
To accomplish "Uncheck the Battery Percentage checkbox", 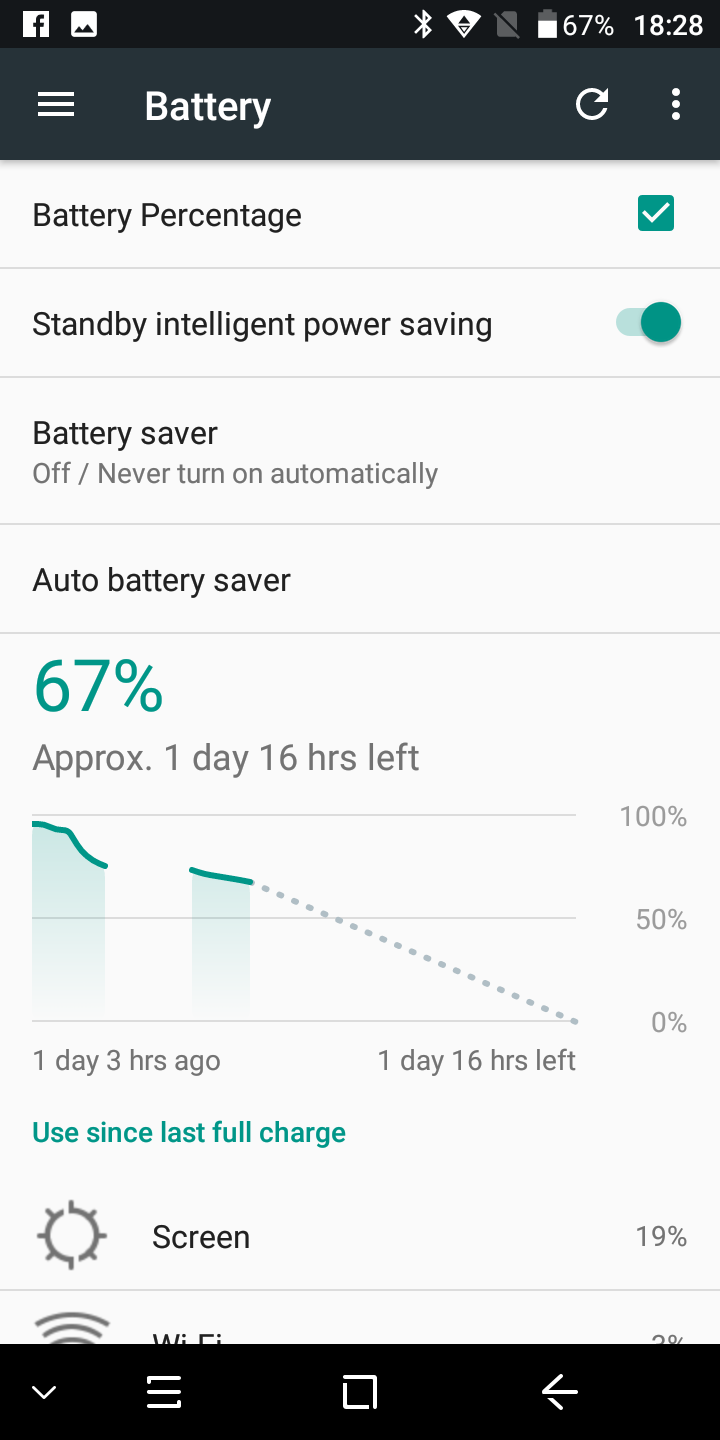I will pyautogui.click(x=656, y=213).
